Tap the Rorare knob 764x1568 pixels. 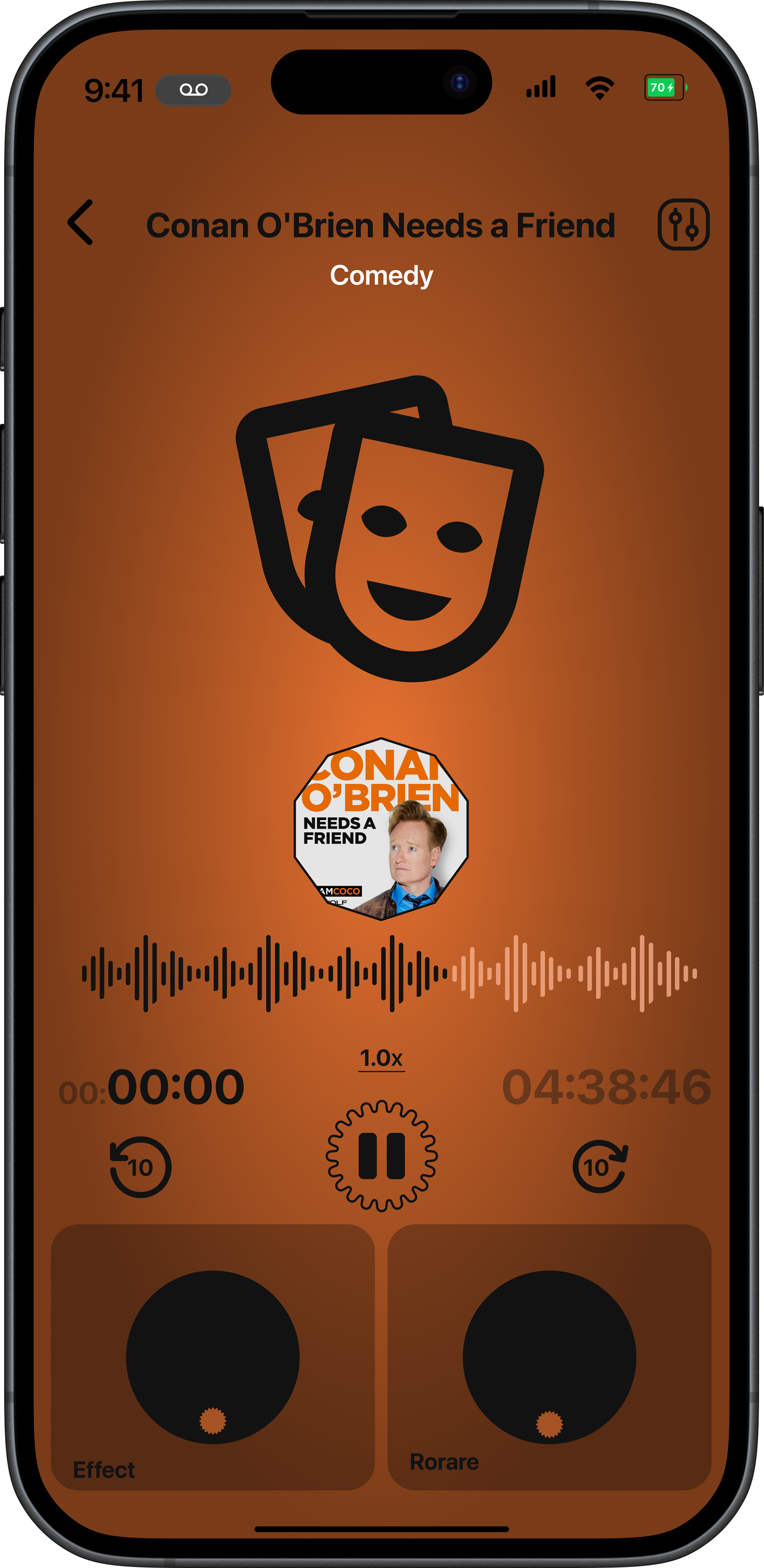[549, 1357]
